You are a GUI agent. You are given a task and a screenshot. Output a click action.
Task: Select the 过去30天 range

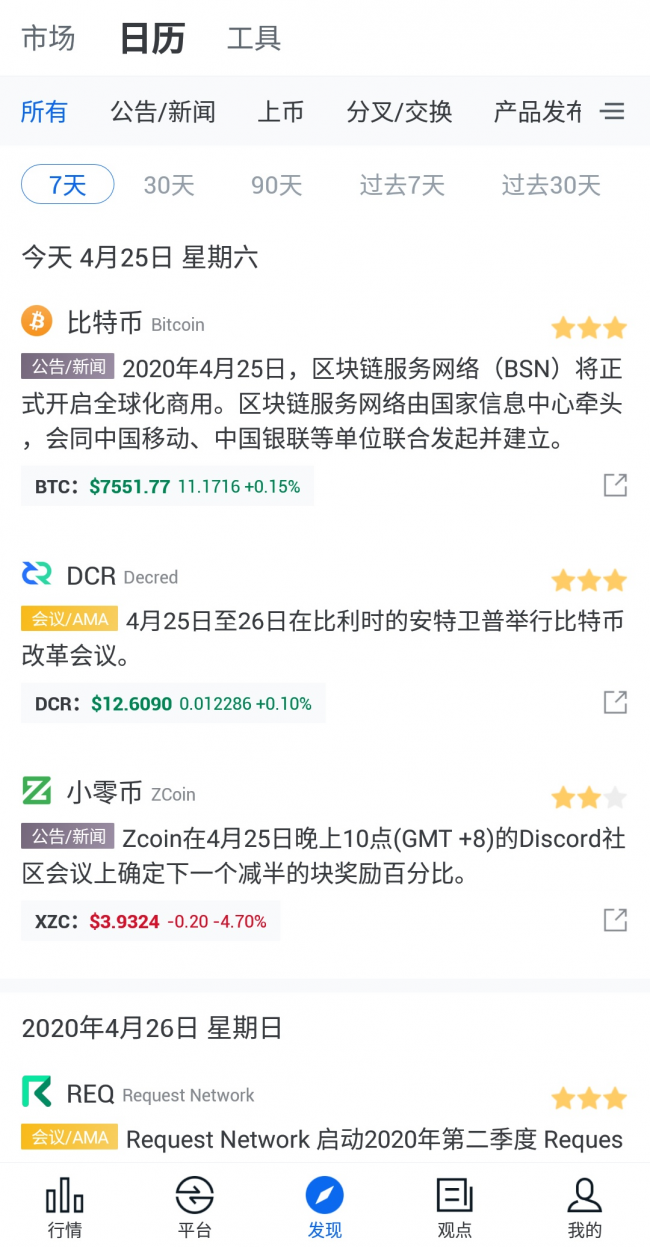click(551, 185)
